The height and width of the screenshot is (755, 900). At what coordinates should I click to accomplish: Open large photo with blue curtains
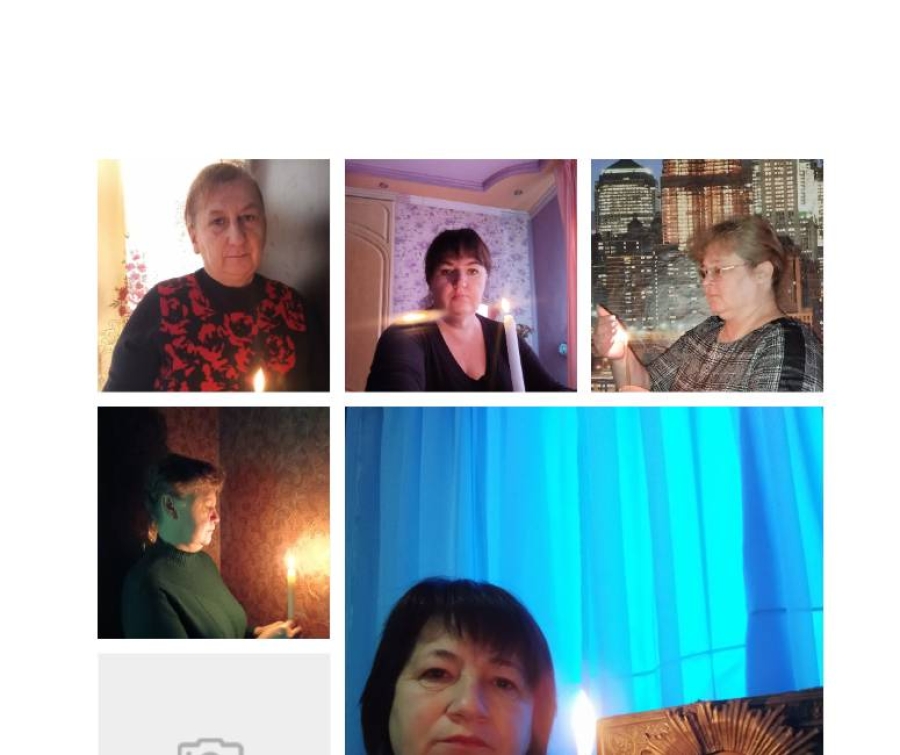click(583, 580)
